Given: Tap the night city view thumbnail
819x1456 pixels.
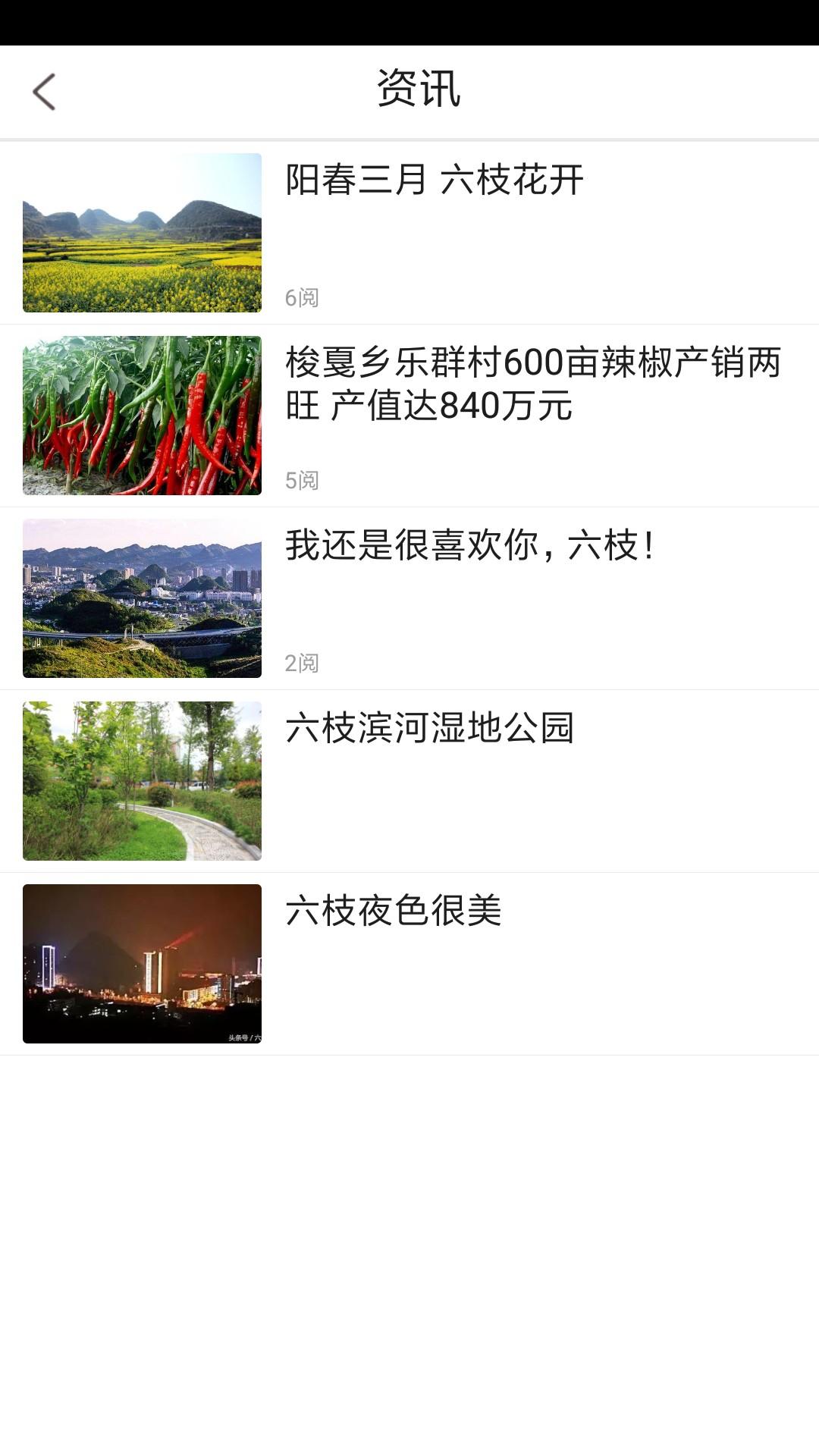Looking at the screenshot, I should [143, 965].
